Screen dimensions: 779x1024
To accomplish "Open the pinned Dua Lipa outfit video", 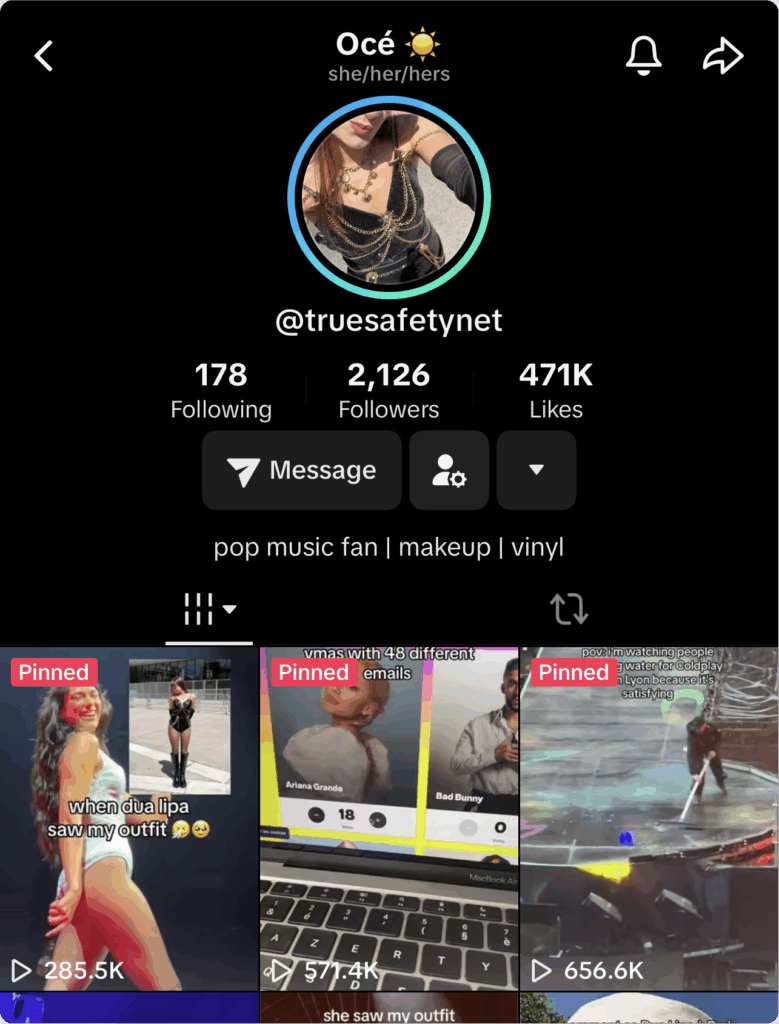I will [129, 820].
